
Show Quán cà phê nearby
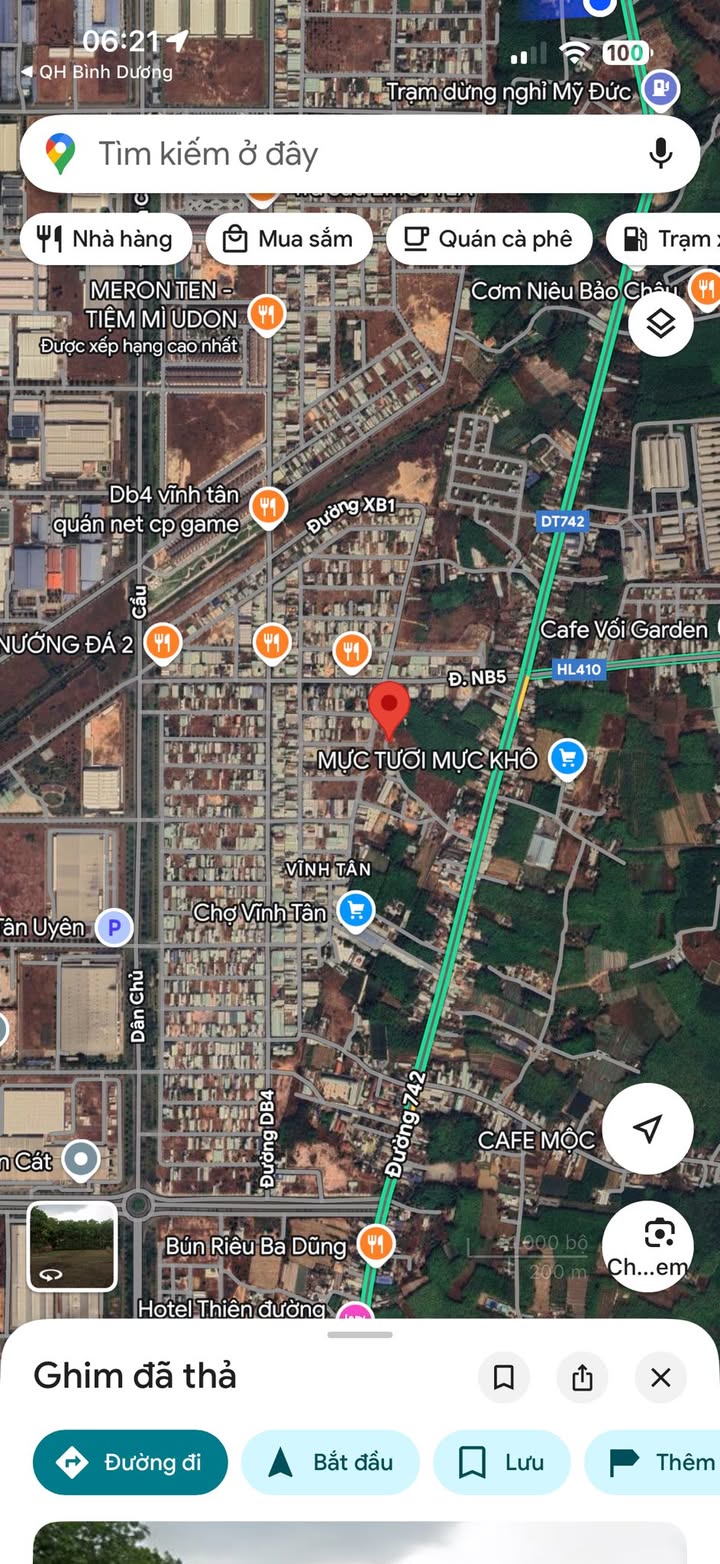489,239
